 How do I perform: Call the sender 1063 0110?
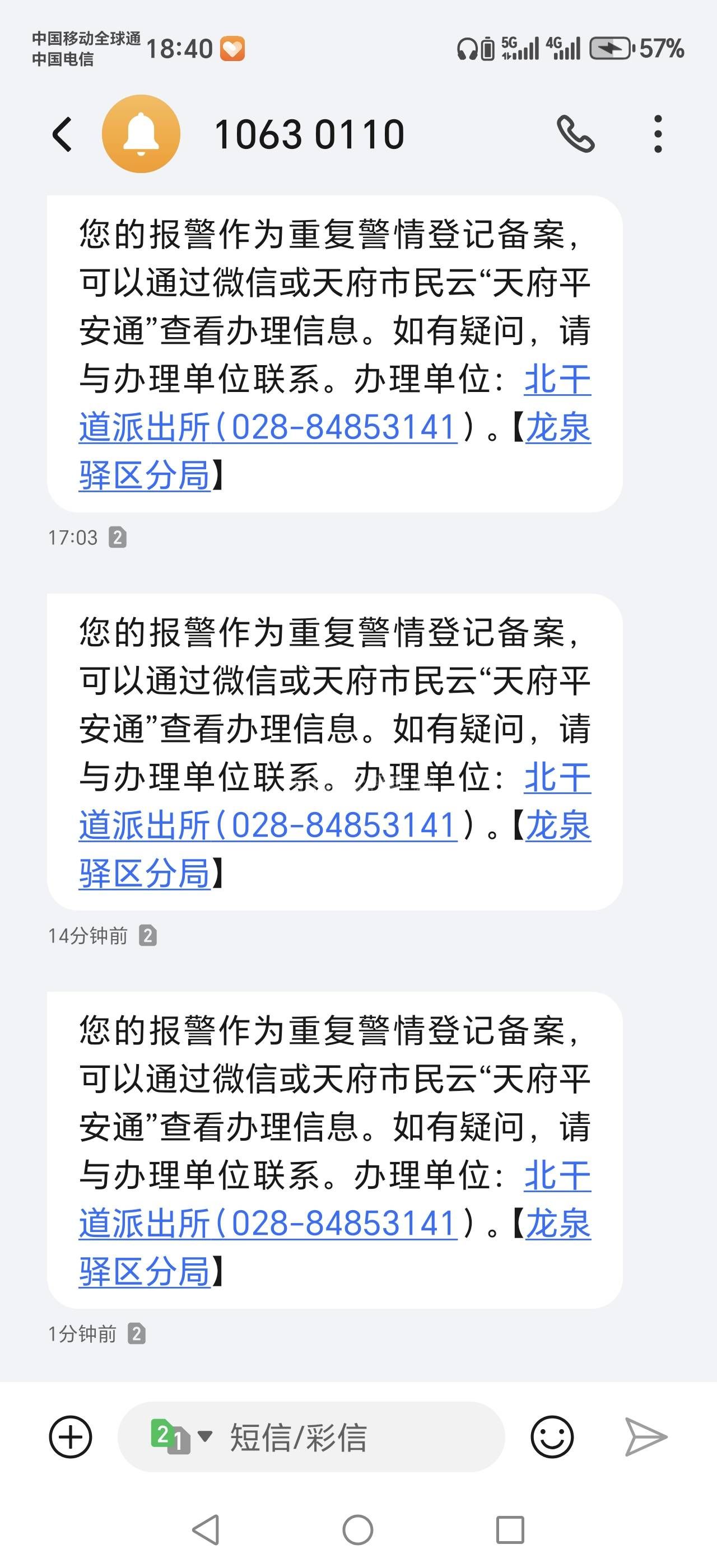point(575,134)
